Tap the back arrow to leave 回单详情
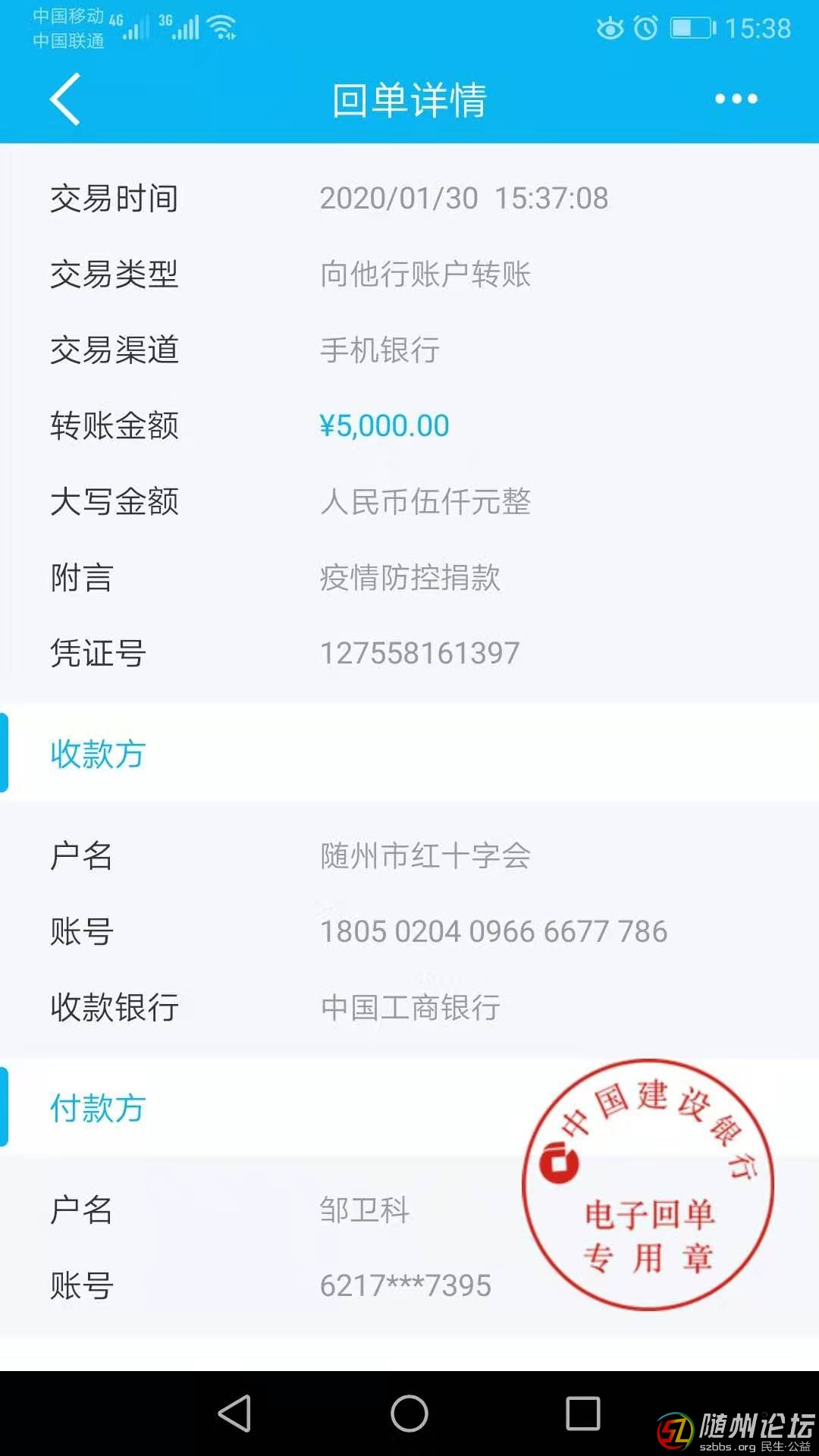Viewport: 819px width, 1456px height. 64,99
